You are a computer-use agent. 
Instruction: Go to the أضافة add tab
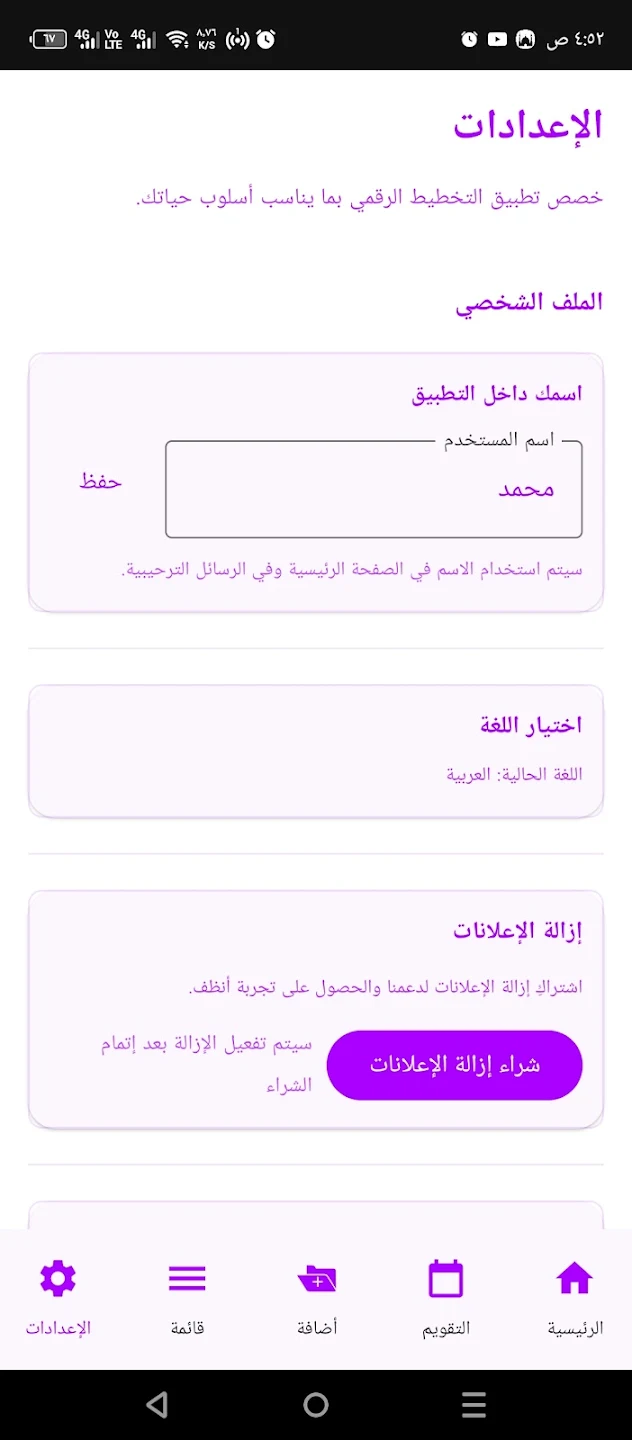[x=317, y=1297]
